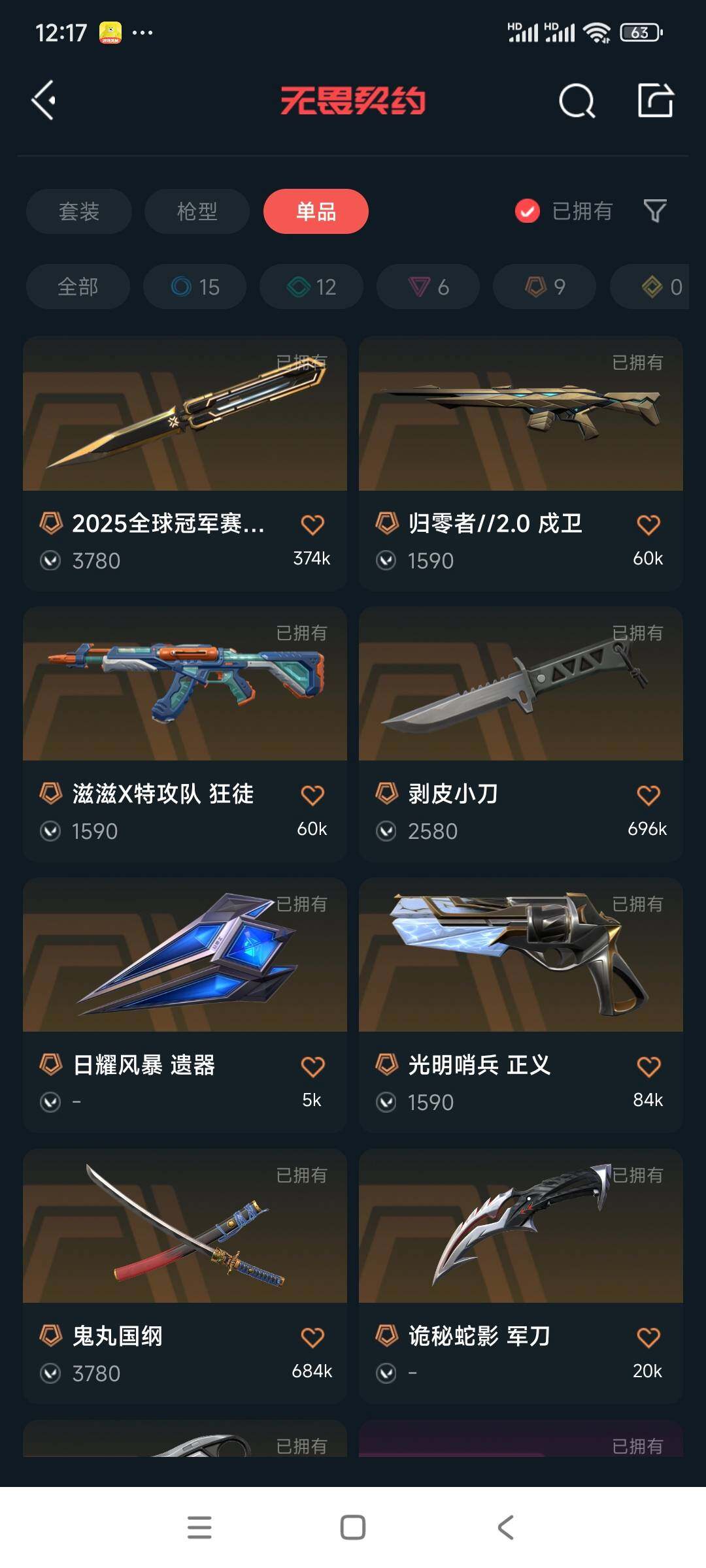View the 日耀风暴 遗器 thumbnail image
706x1568 pixels.
pos(184,958)
